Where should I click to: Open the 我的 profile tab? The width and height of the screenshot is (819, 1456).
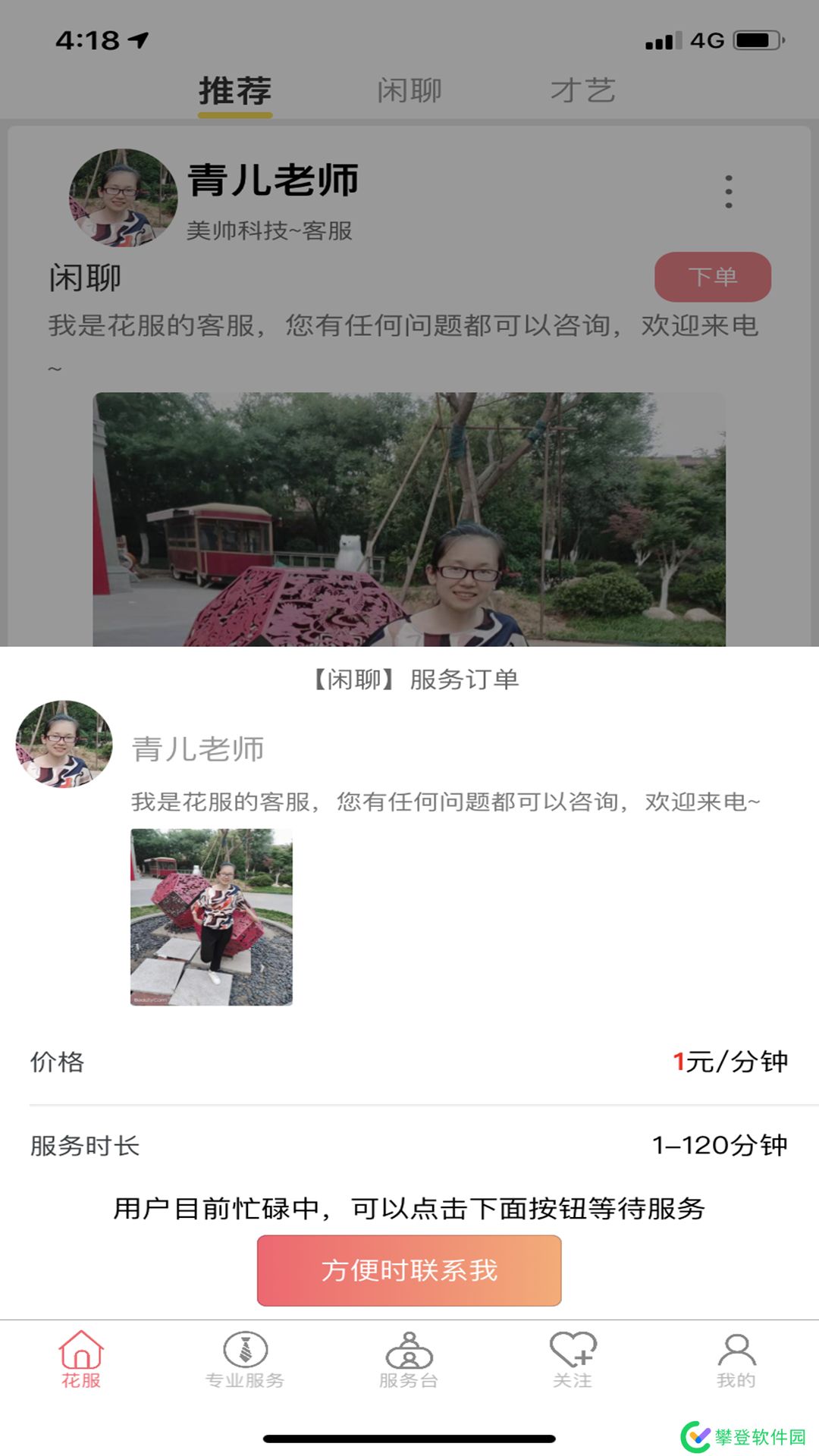(736, 1360)
